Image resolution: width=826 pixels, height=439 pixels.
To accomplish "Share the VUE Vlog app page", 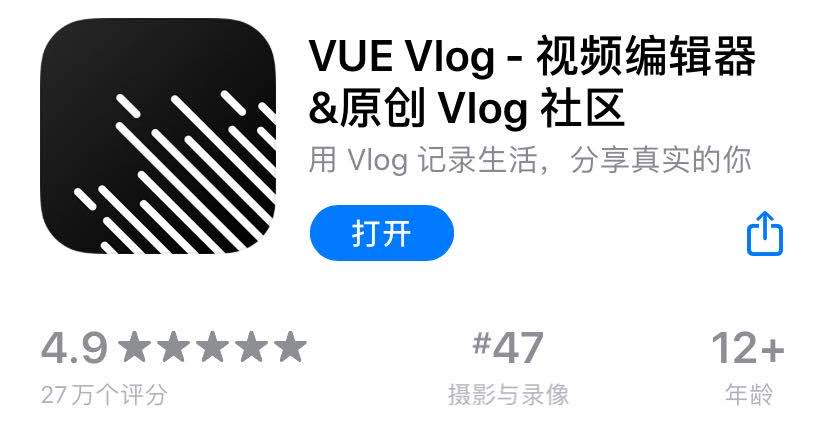I will click(x=765, y=234).
